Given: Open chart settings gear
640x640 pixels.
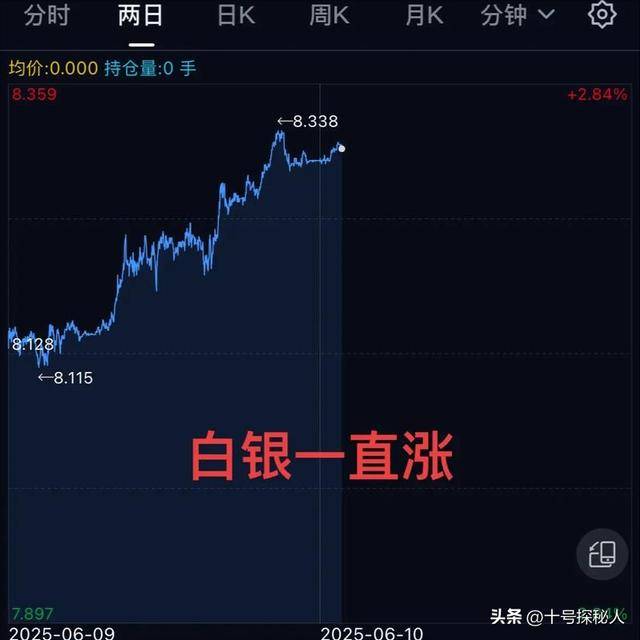Looking at the screenshot, I should click(x=602, y=15).
